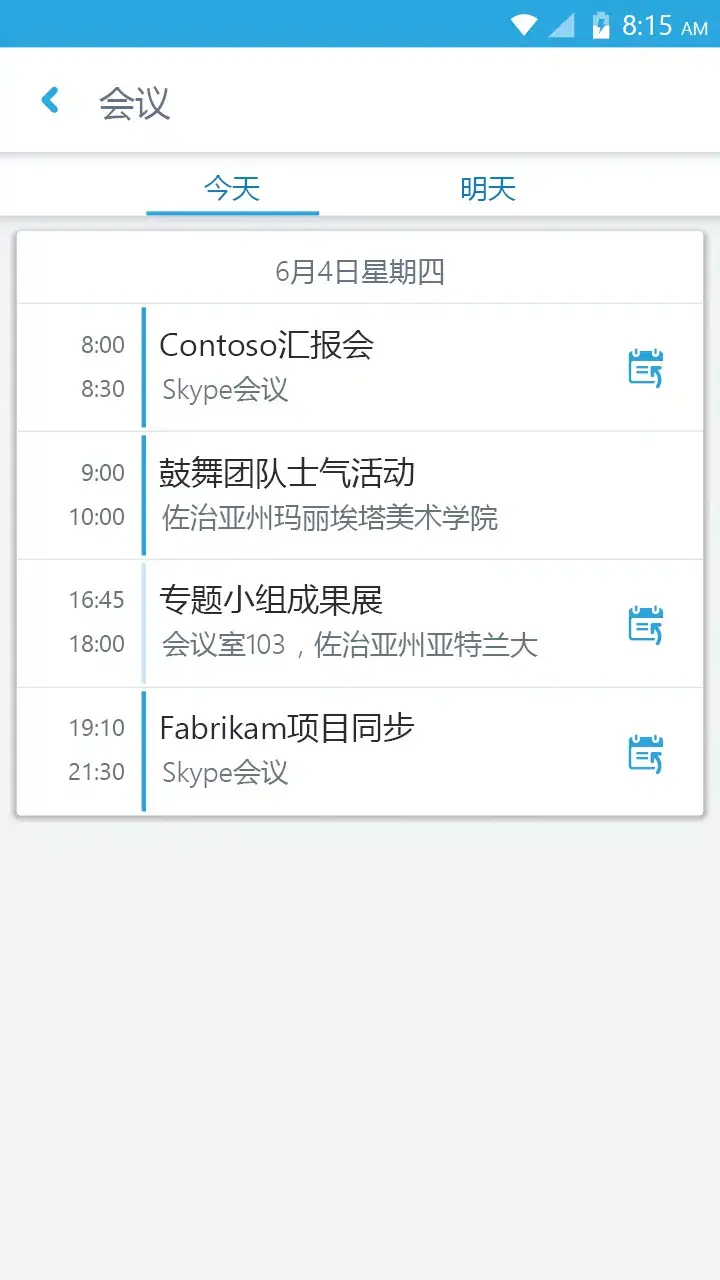The height and width of the screenshot is (1280, 720).
Task: Select the 今天 tab
Action: 232,189
